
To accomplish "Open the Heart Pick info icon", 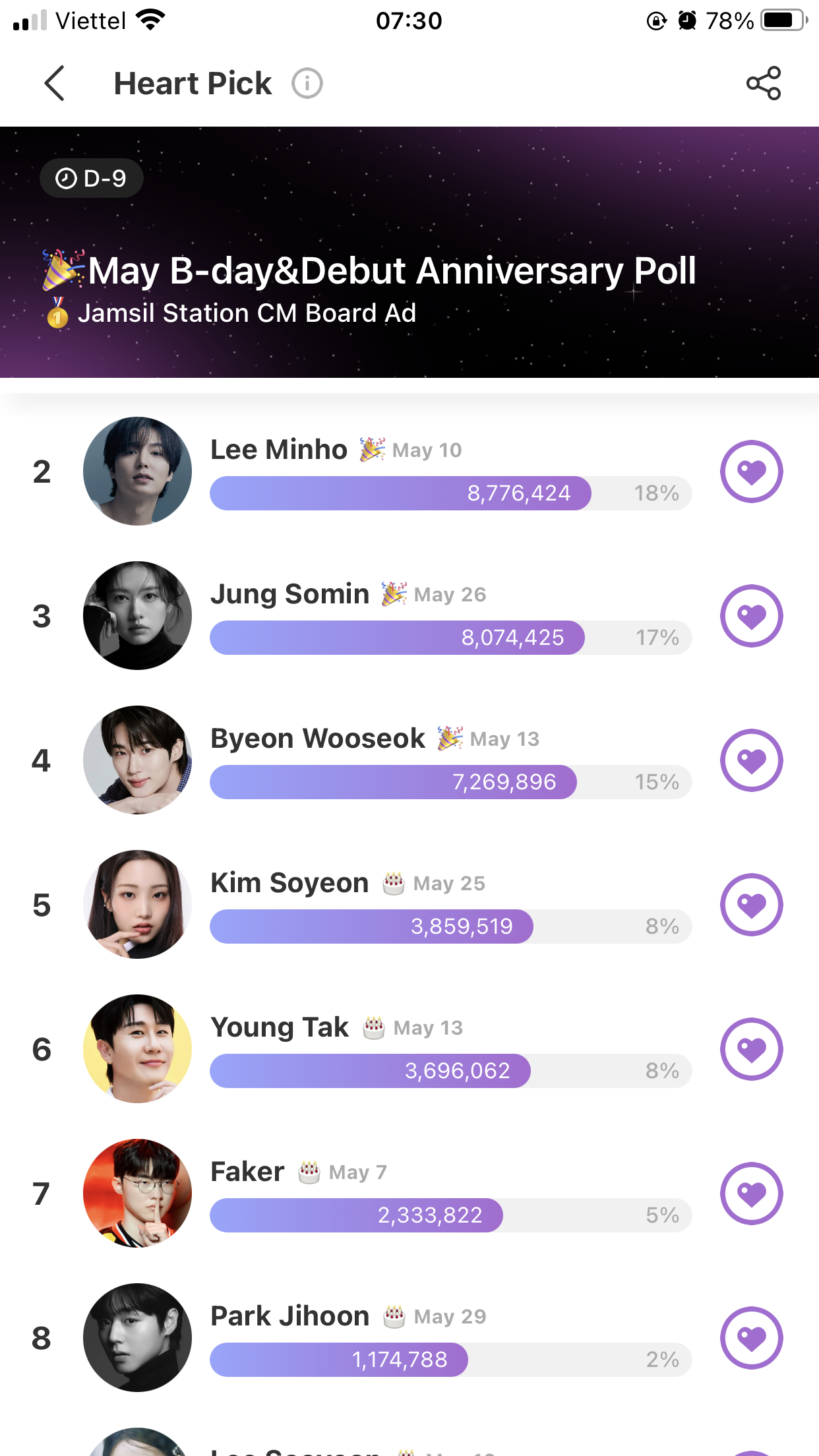I will coord(307,84).
